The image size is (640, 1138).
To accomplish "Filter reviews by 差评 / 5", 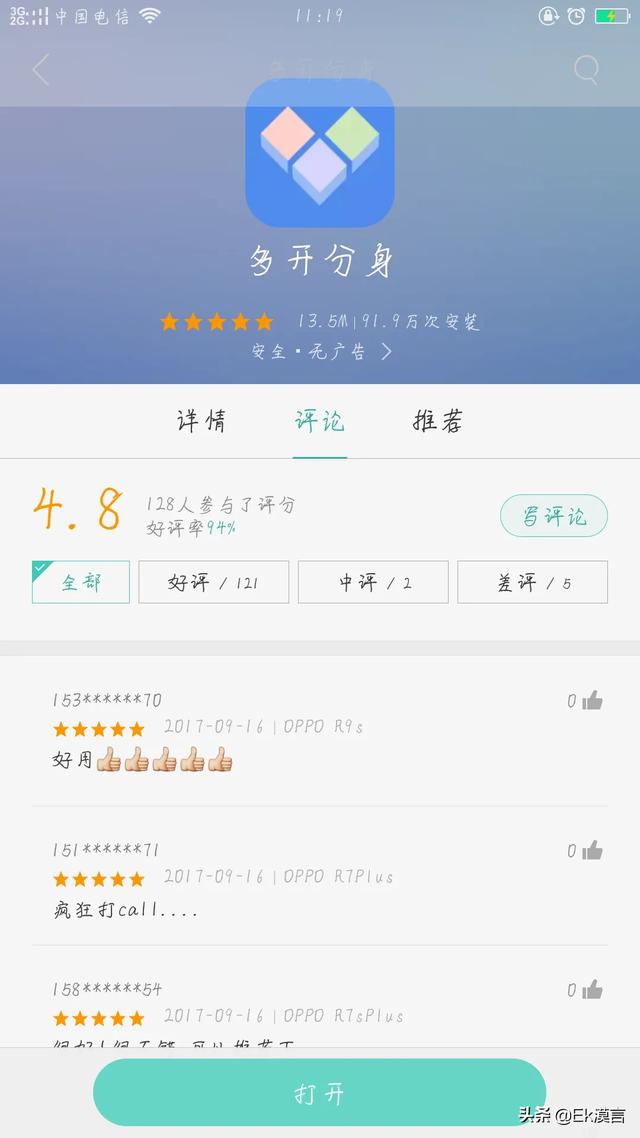I will click(533, 582).
